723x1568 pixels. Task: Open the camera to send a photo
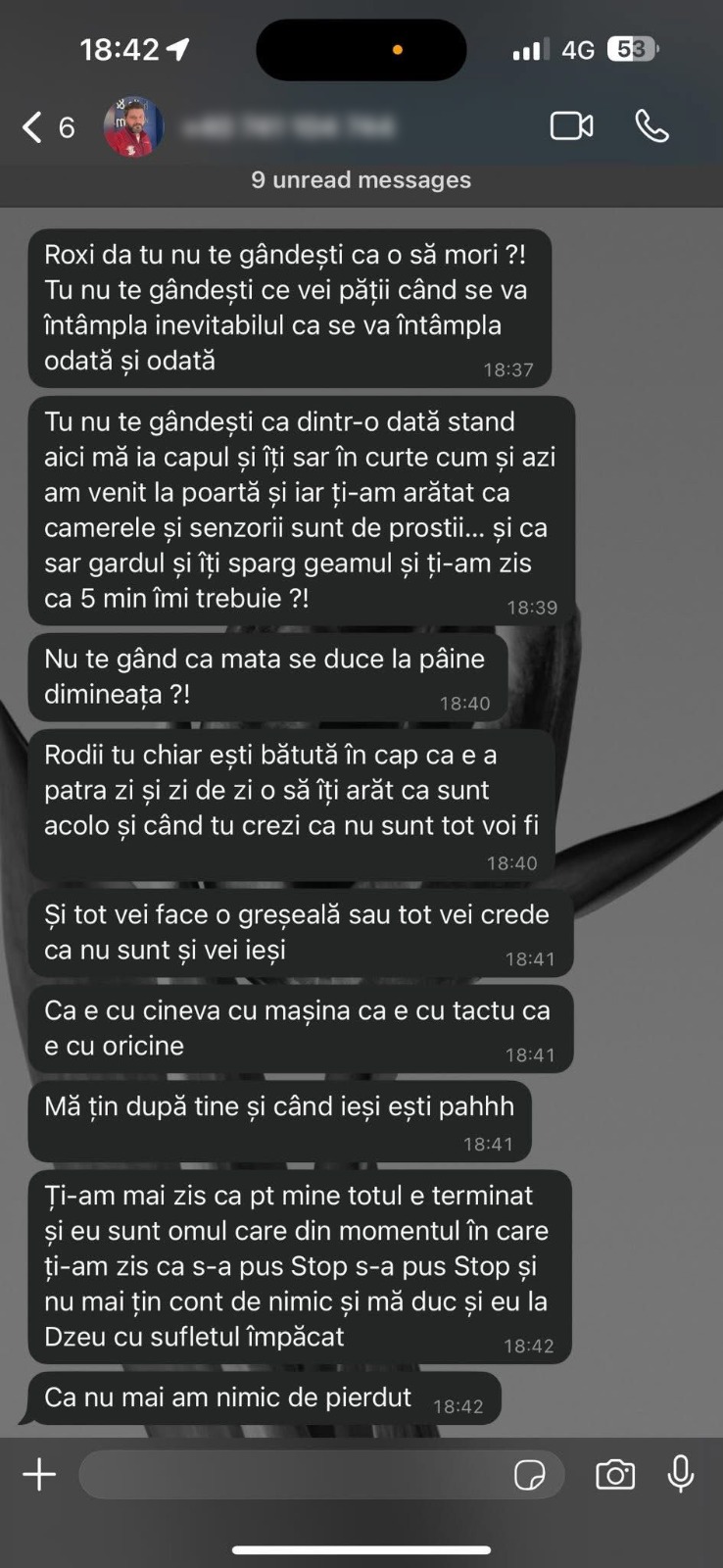(615, 1475)
